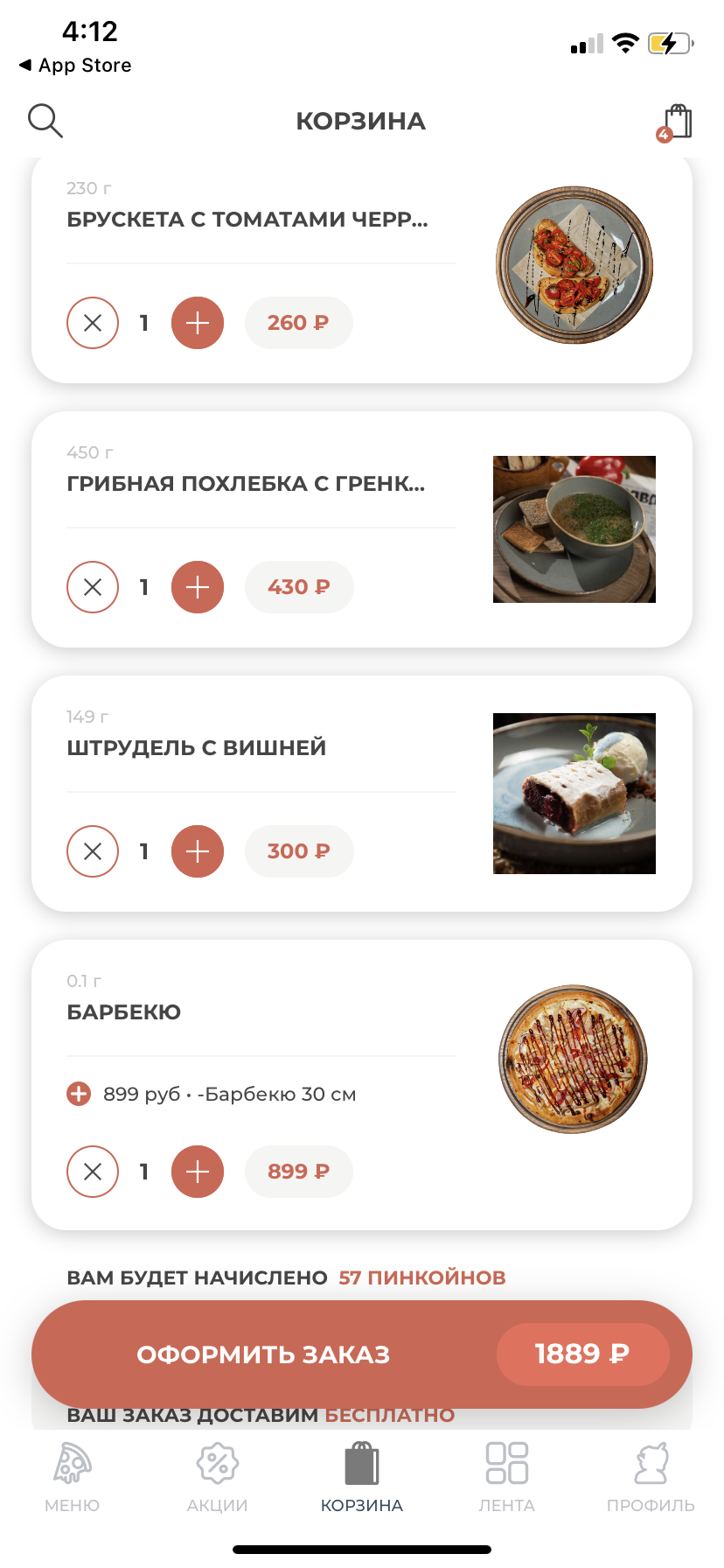Open the shopping bag icon with badge
The image size is (724, 1568).
point(677,122)
